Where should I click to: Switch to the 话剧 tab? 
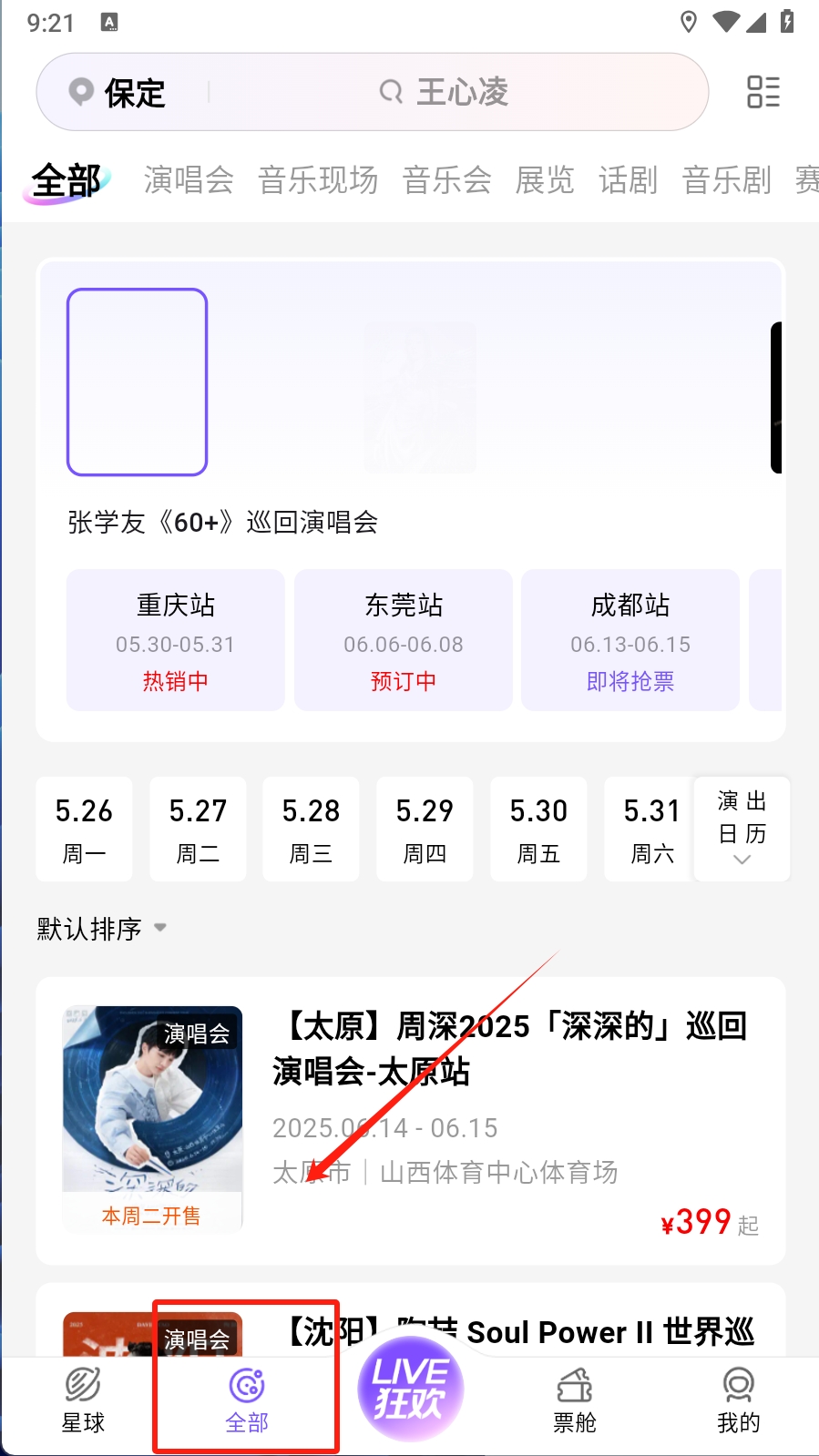[x=628, y=180]
